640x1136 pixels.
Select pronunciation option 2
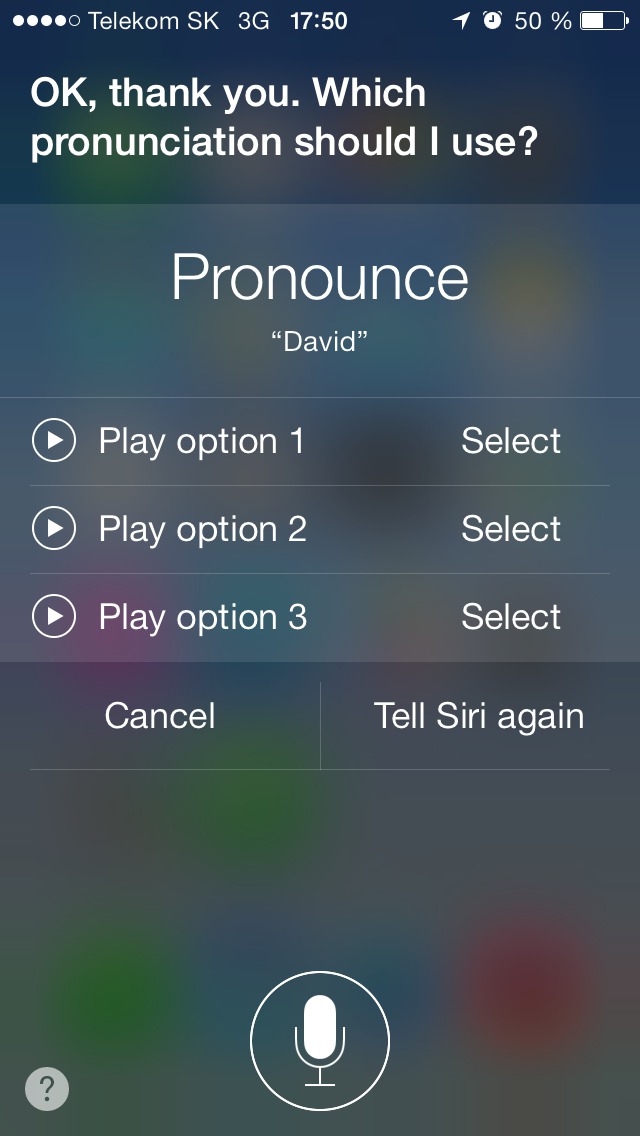(510, 529)
